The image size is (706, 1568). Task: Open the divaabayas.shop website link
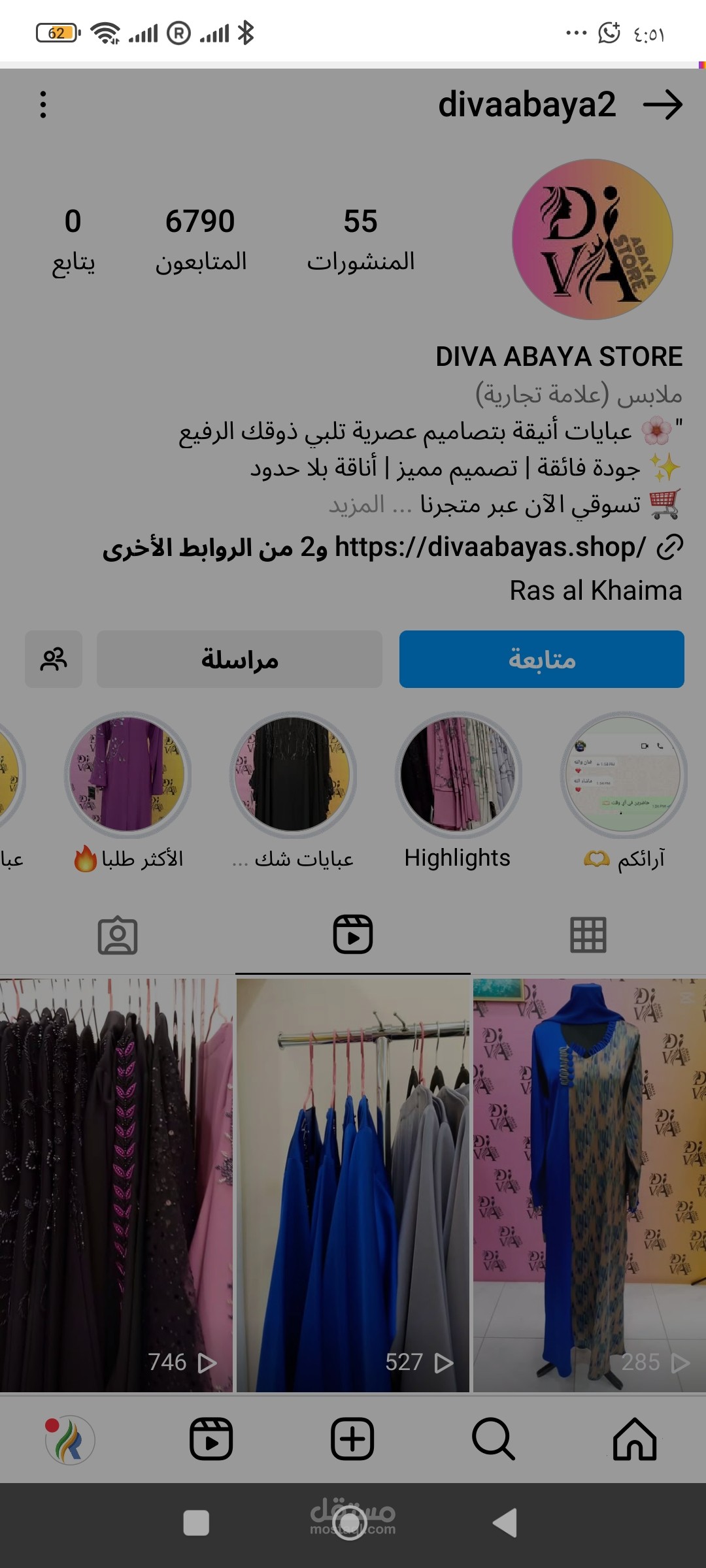click(x=490, y=547)
